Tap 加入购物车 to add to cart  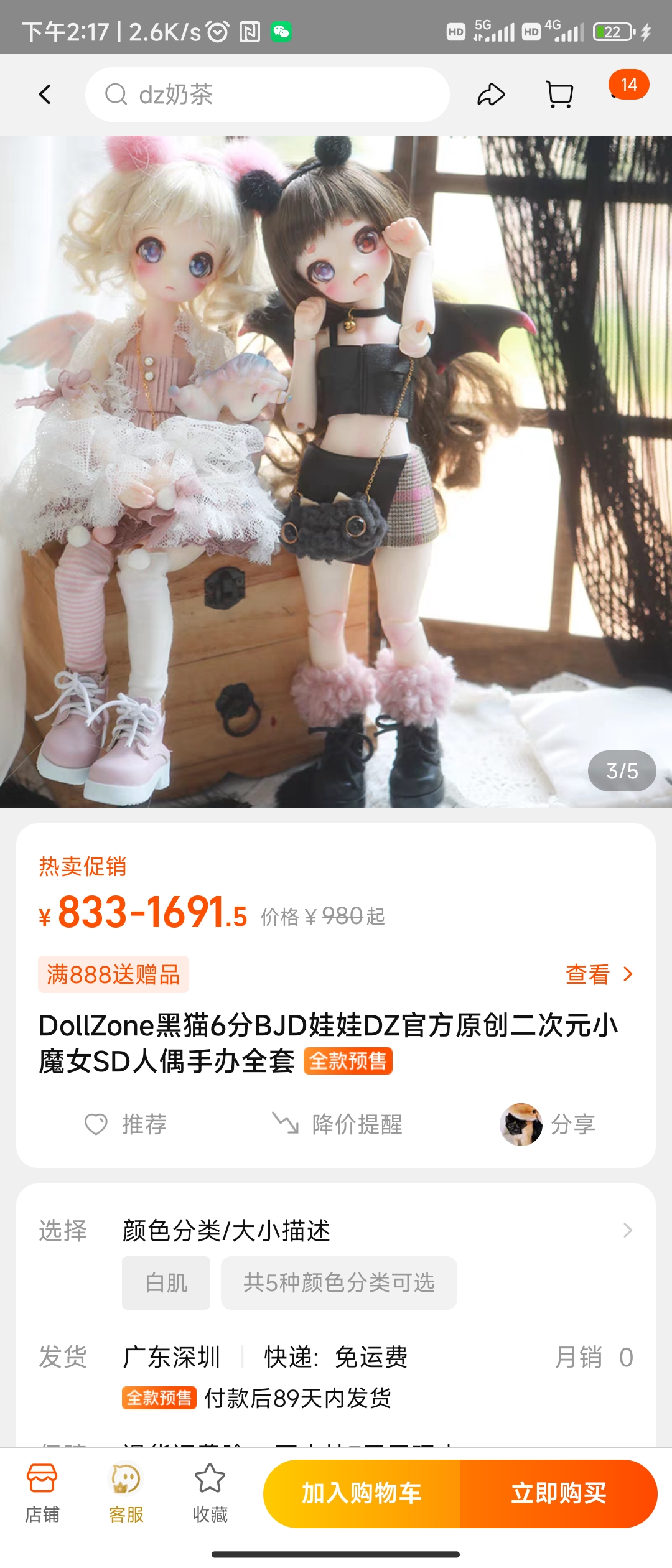click(x=362, y=1493)
